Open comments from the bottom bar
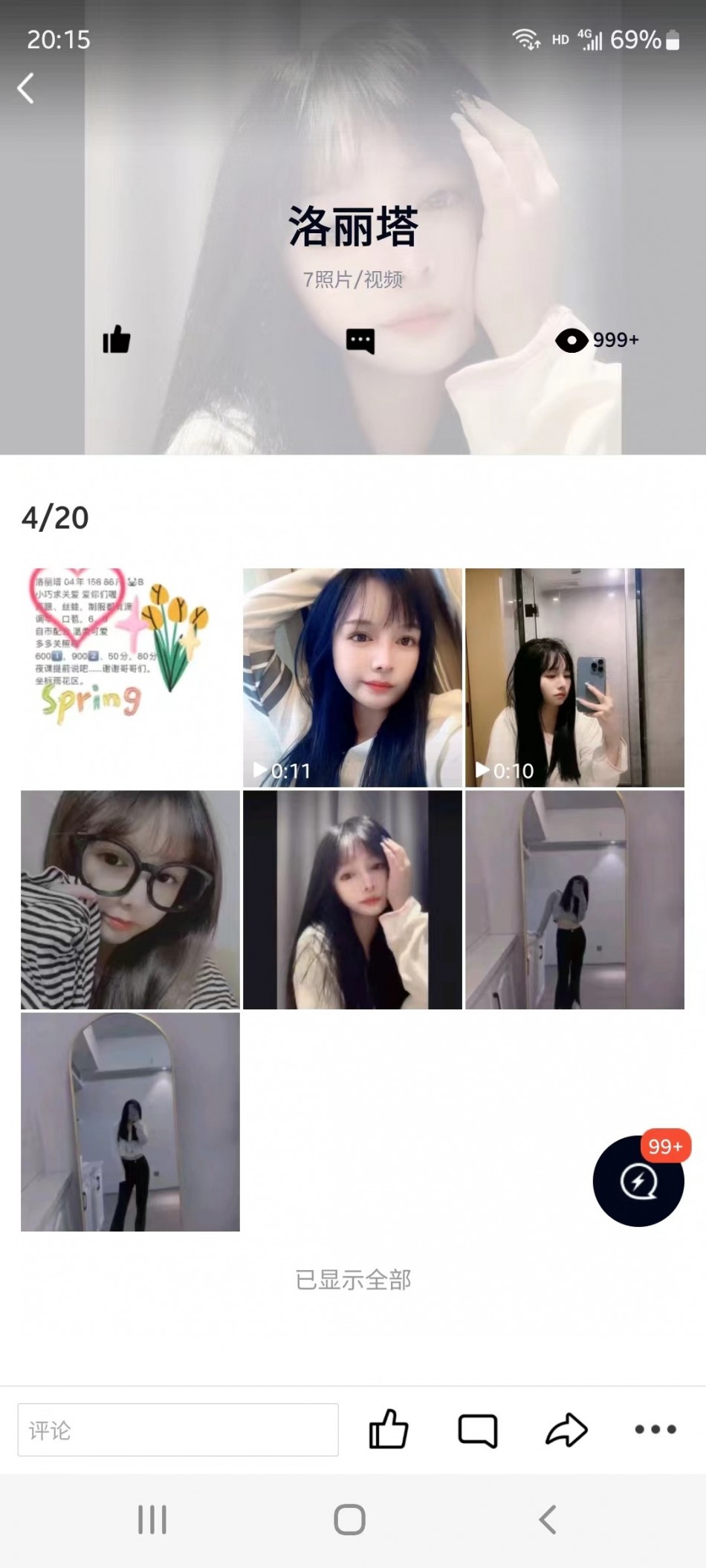706x1568 pixels. point(478,1429)
